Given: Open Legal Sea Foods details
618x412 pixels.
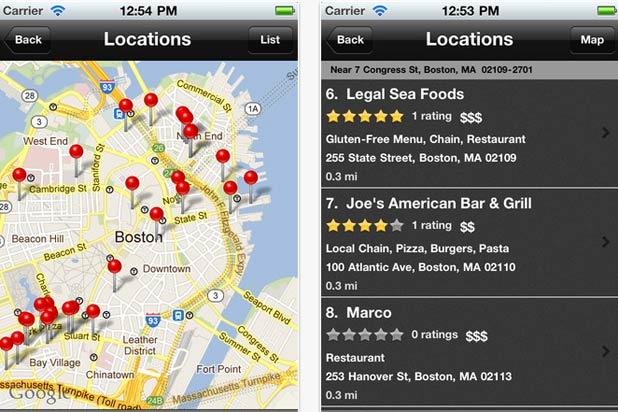Looking at the screenshot, I should click(x=470, y=134).
